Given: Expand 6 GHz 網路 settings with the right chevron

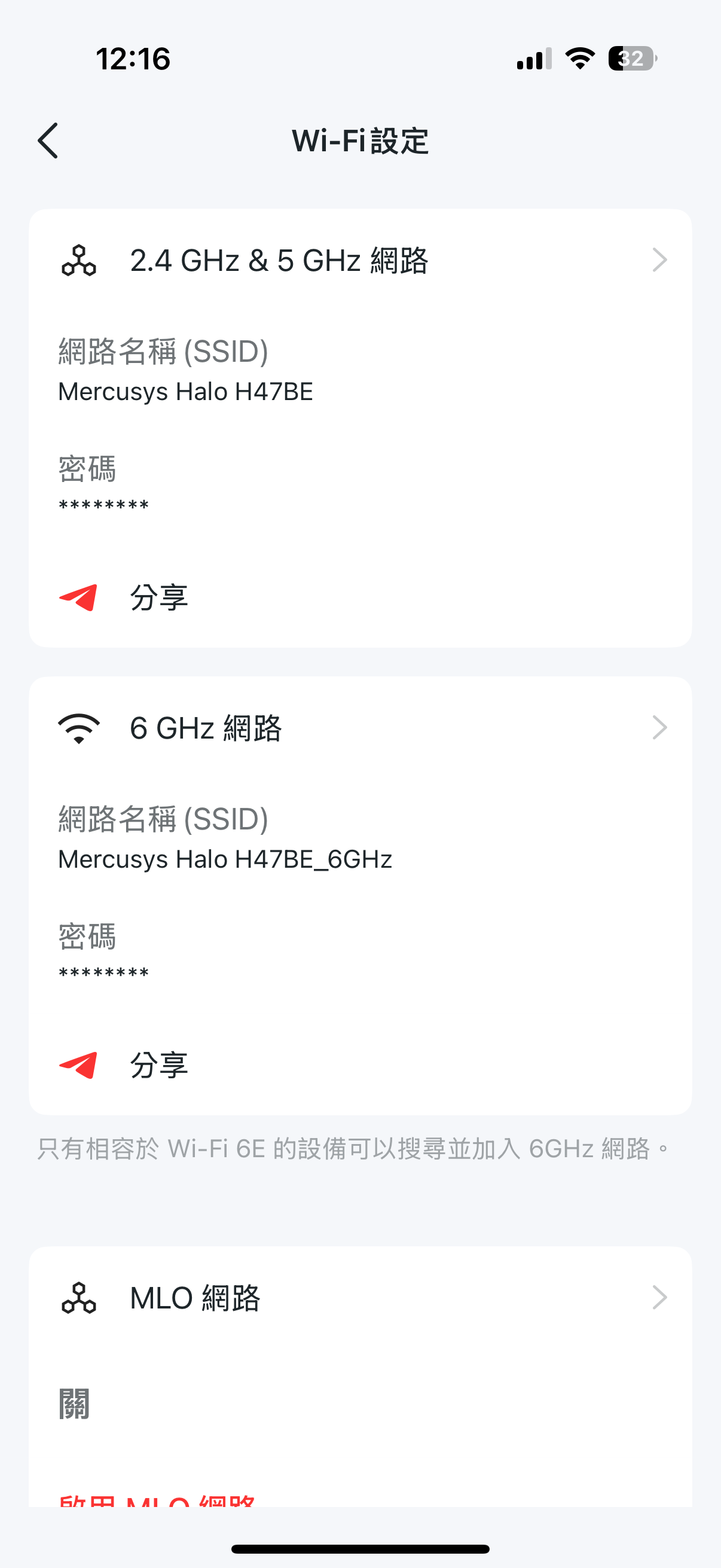Looking at the screenshot, I should pyautogui.click(x=660, y=727).
